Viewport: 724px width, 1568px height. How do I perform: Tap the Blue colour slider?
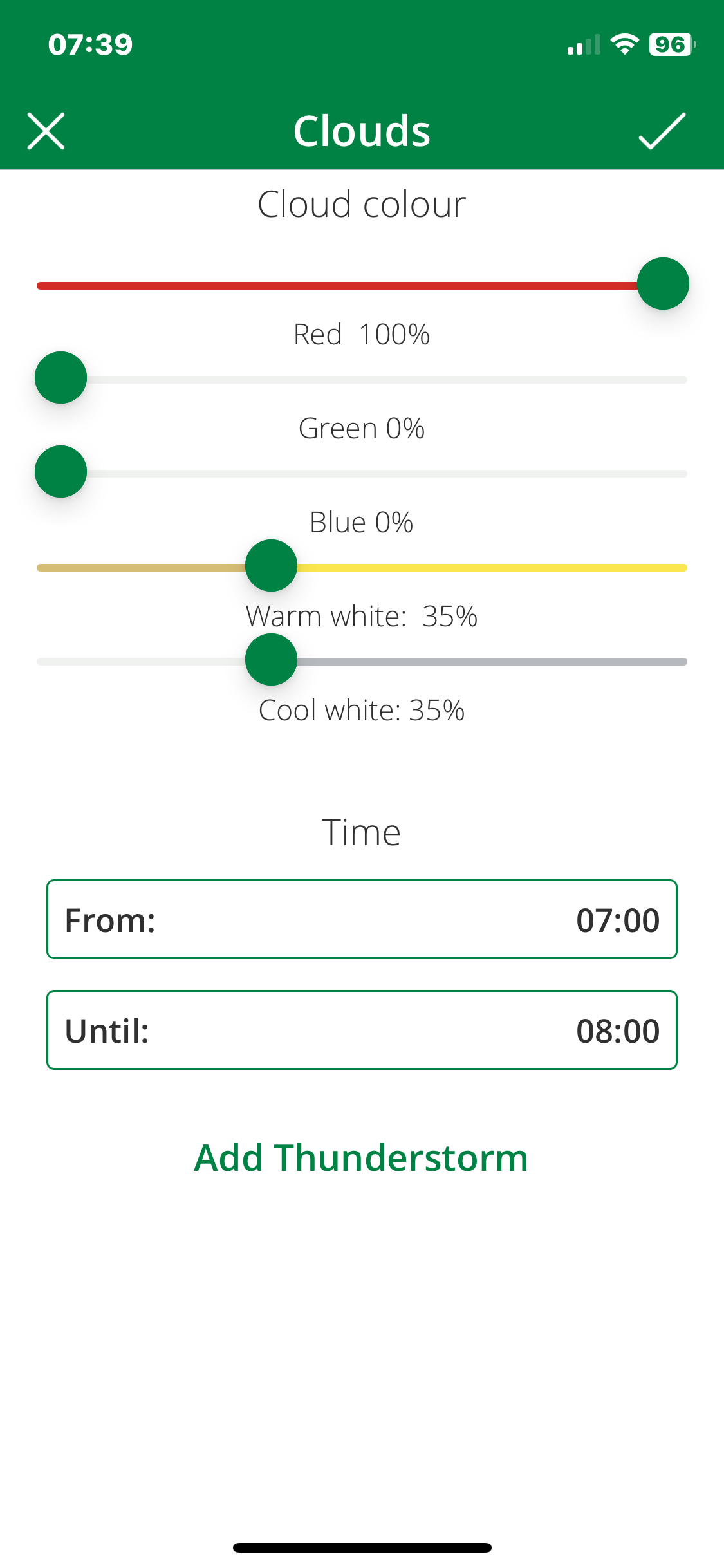362,472
